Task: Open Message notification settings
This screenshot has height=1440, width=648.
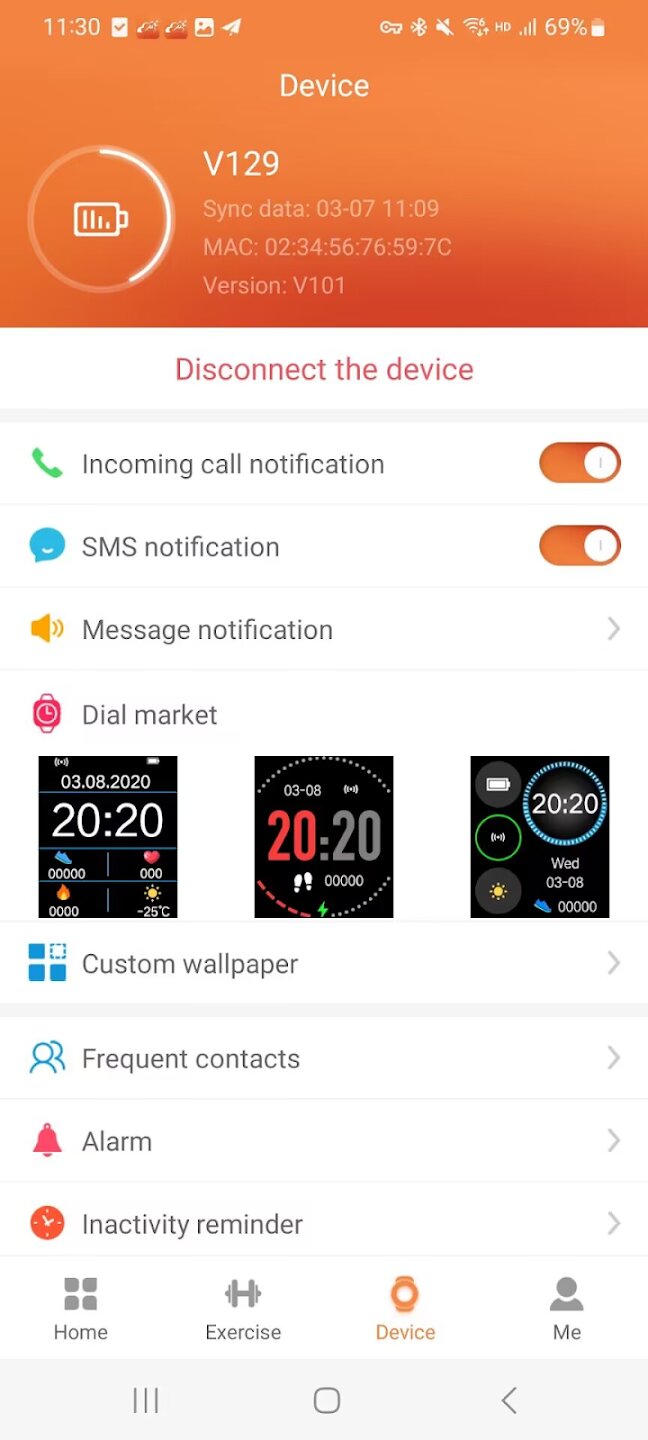Action: [324, 629]
